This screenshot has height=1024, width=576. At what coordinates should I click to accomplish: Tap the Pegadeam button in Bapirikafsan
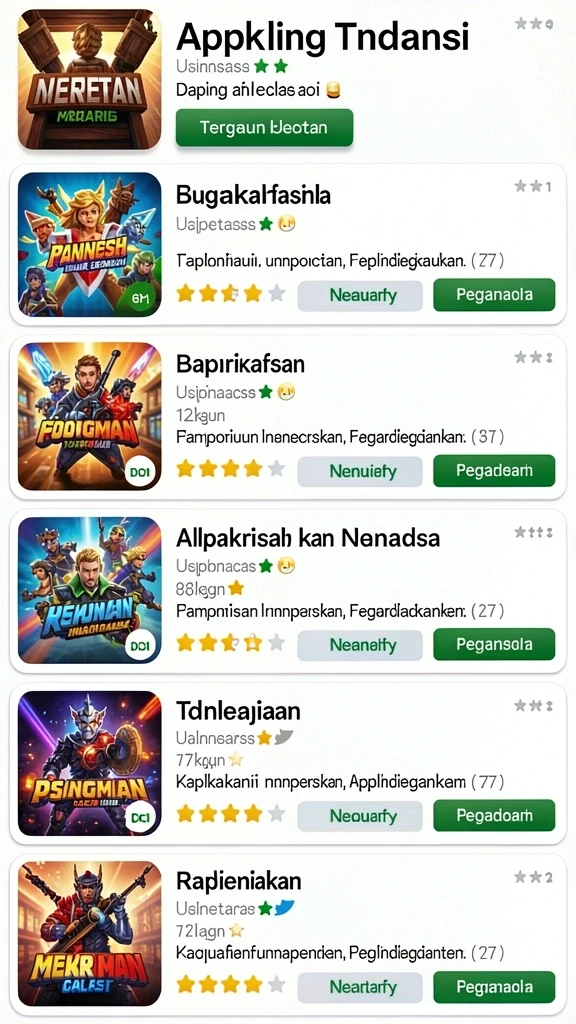[494, 471]
